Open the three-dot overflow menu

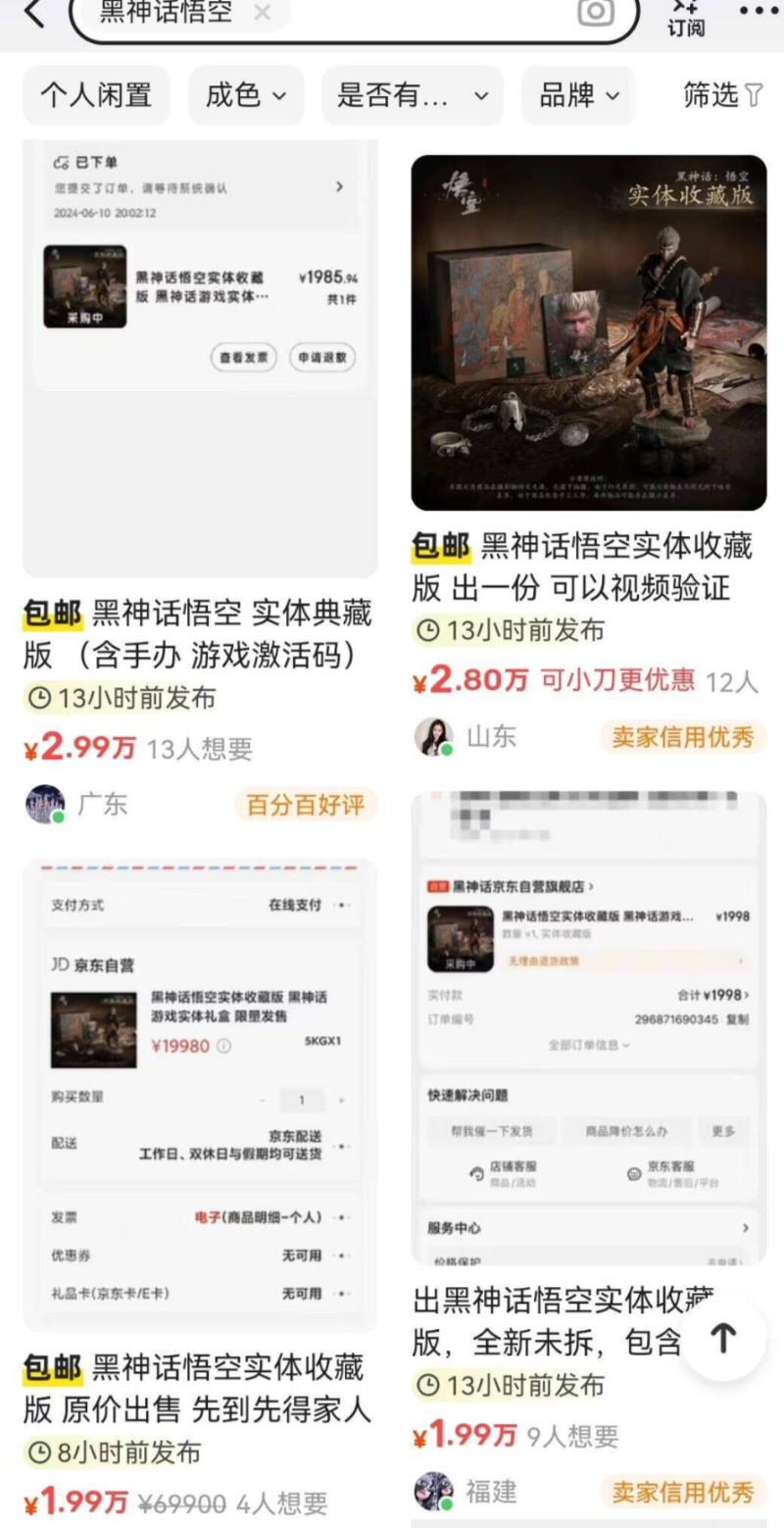coord(757,12)
